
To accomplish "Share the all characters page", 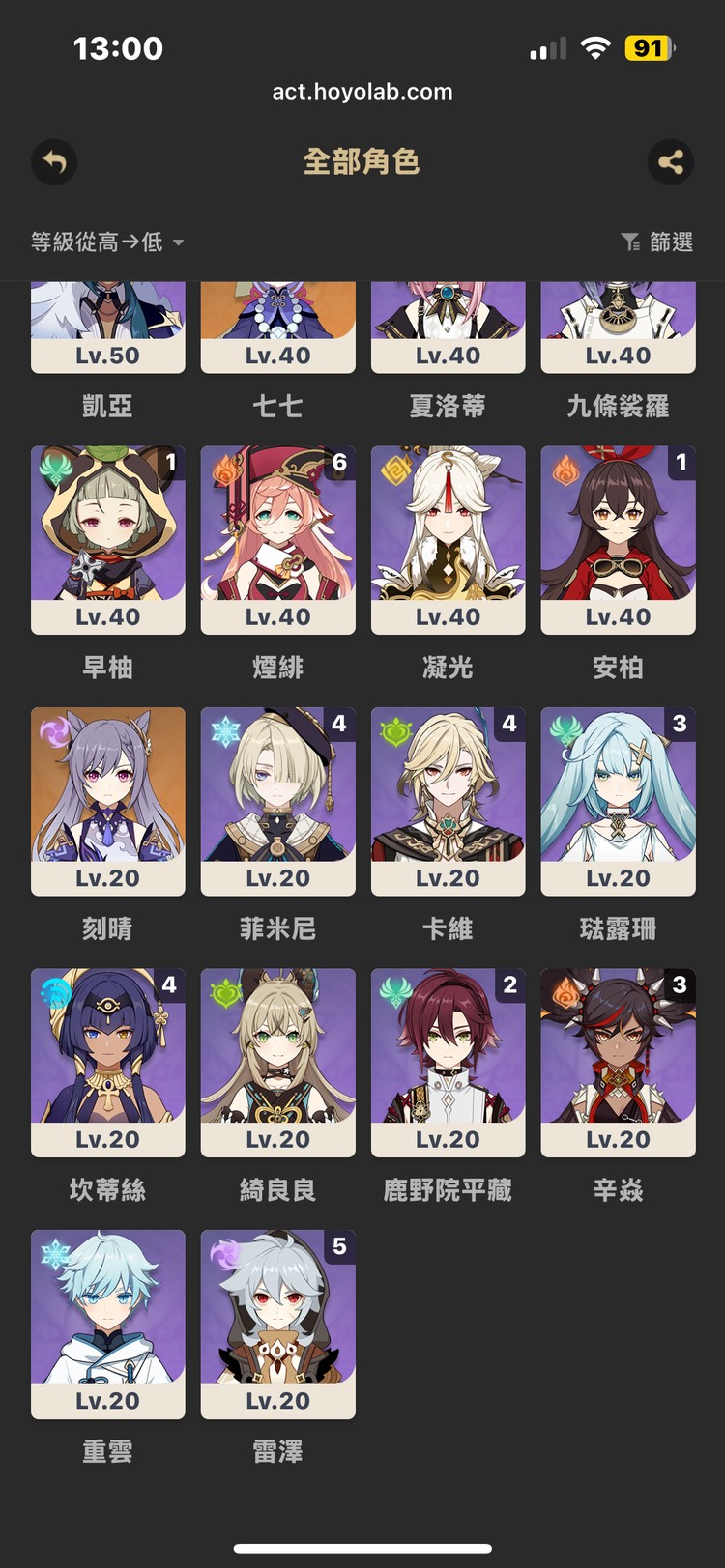I will (670, 161).
